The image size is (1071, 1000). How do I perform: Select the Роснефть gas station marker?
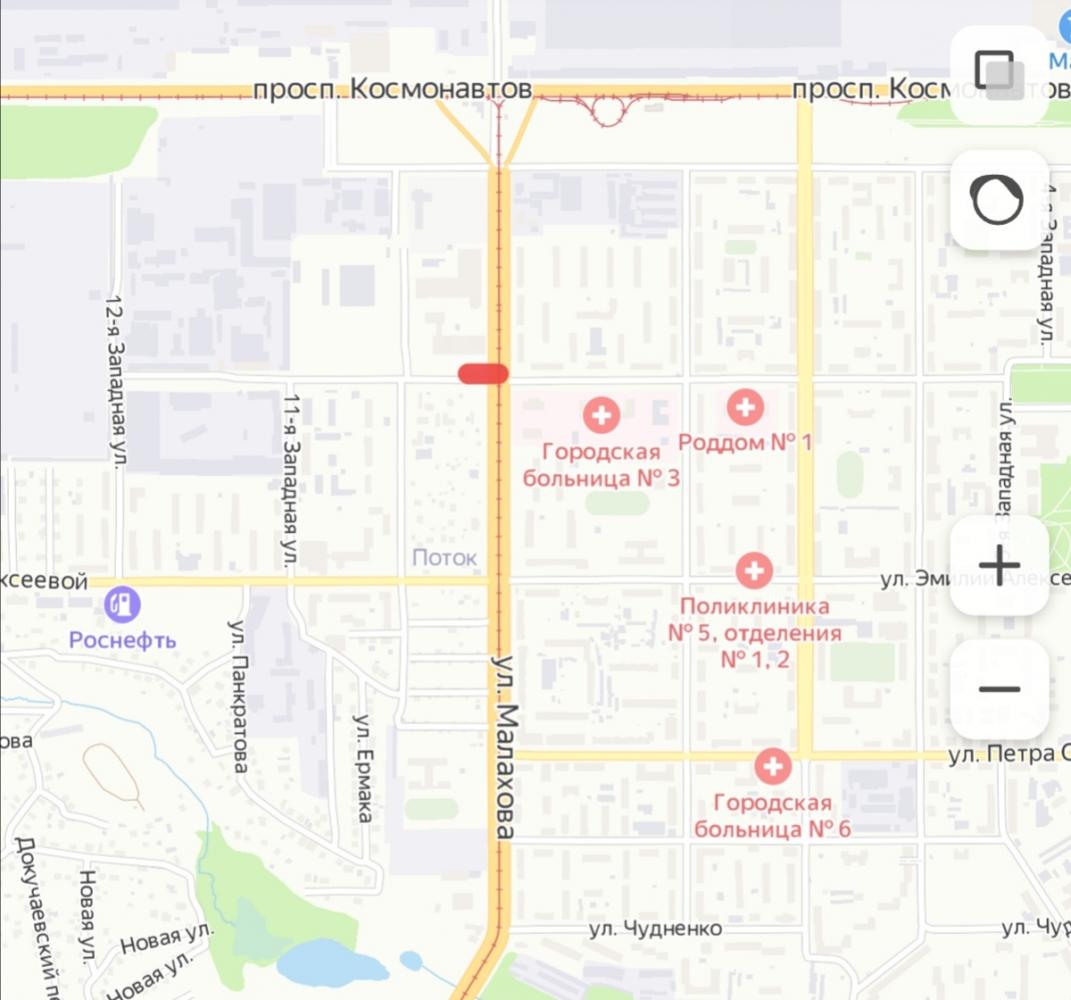[123, 604]
